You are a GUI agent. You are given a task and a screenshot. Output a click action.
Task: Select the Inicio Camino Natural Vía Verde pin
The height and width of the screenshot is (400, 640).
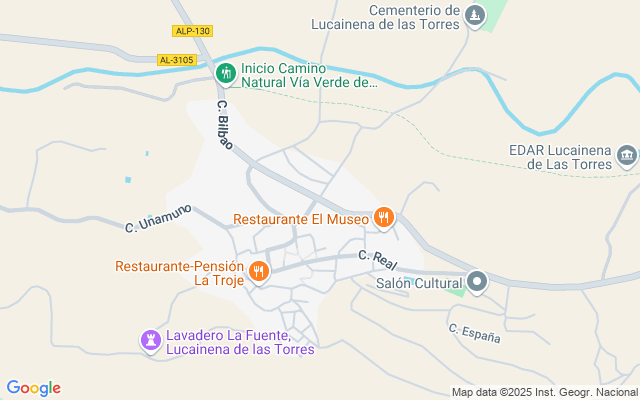click(x=225, y=74)
